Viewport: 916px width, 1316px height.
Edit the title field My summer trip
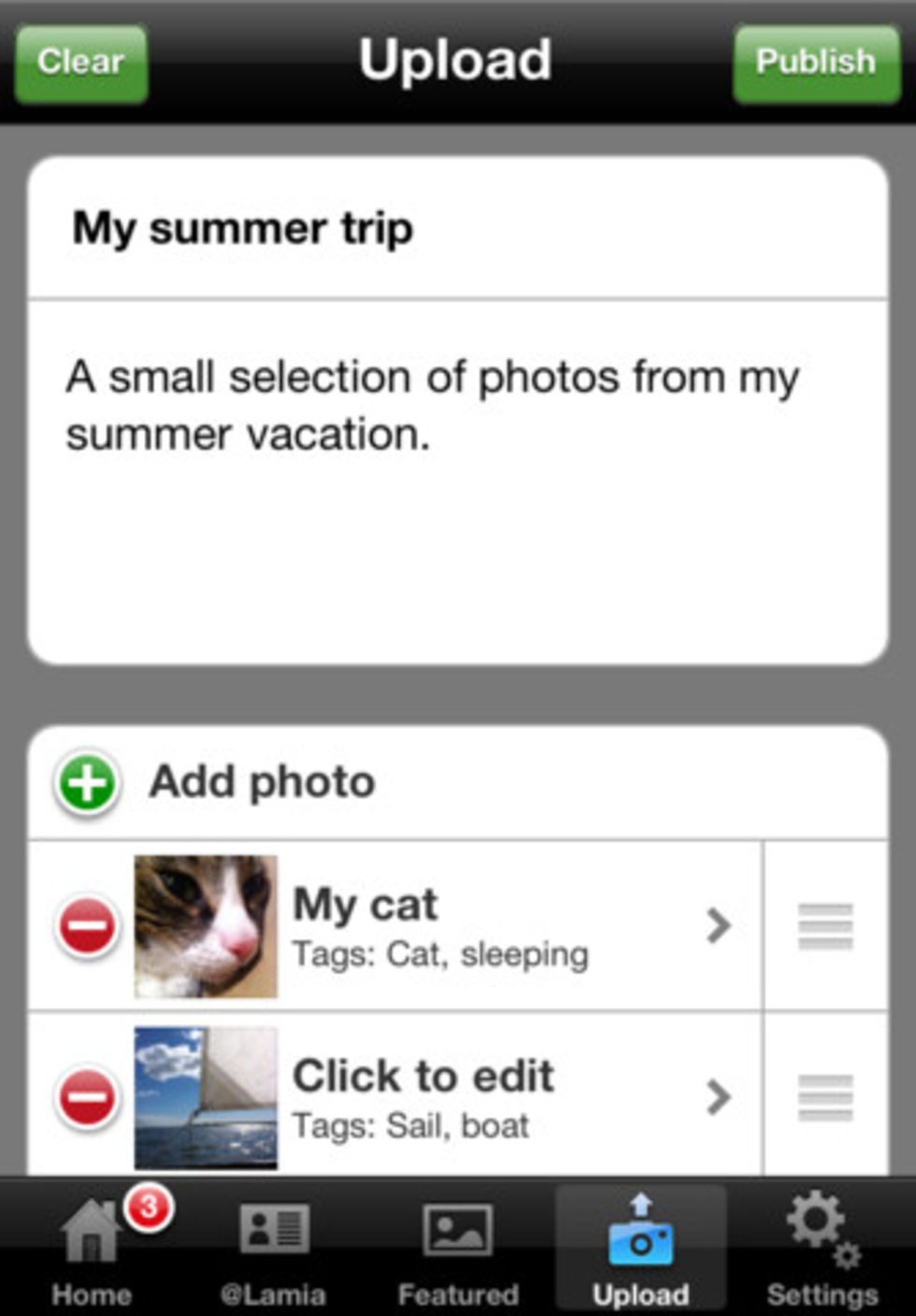(456, 229)
